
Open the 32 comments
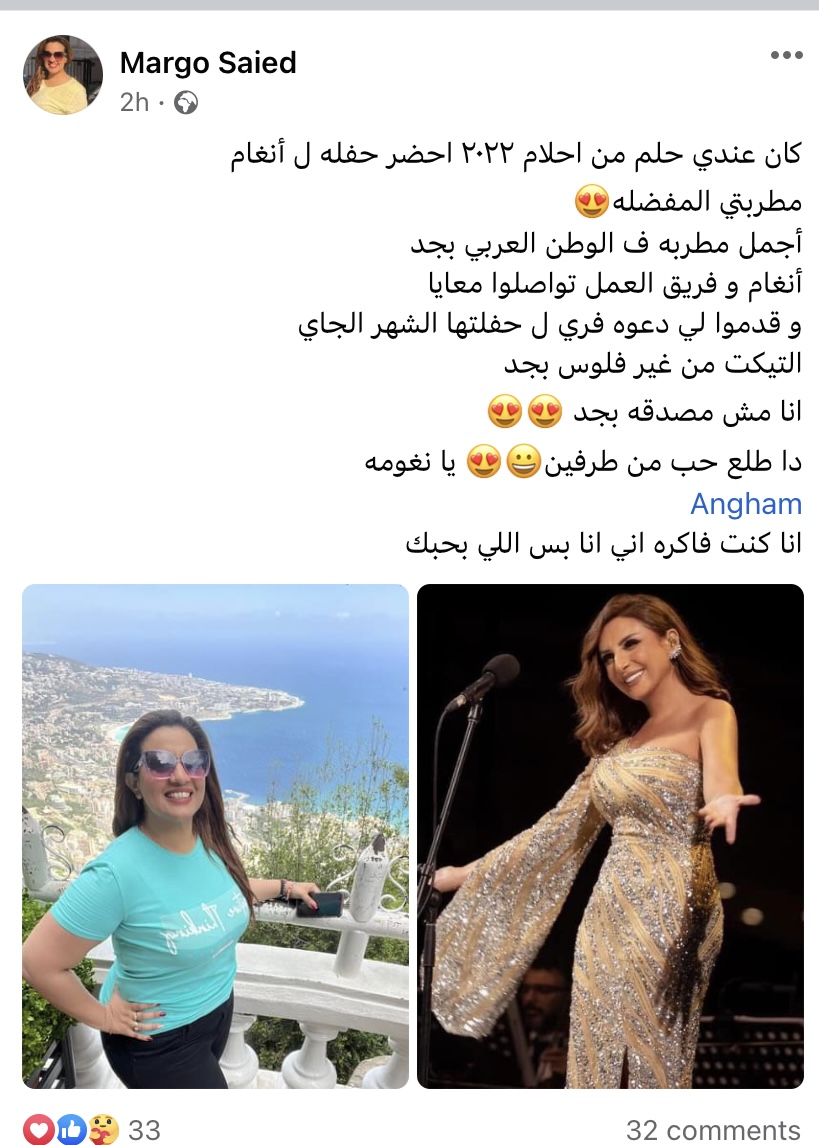pos(713,1130)
